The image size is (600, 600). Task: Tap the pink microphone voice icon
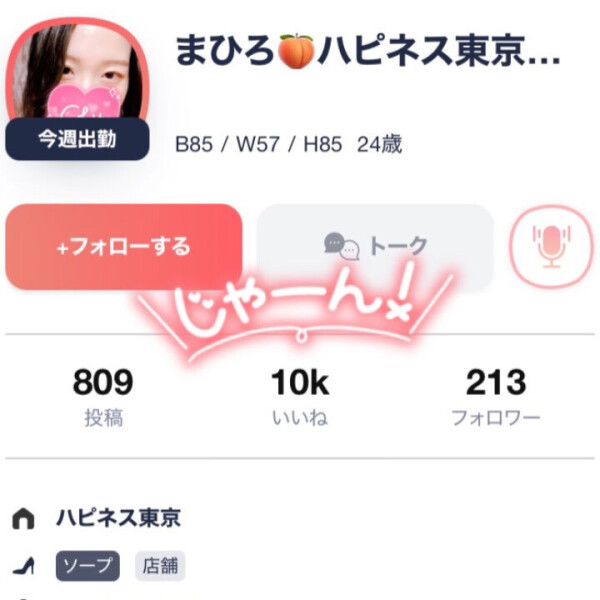pos(551,246)
